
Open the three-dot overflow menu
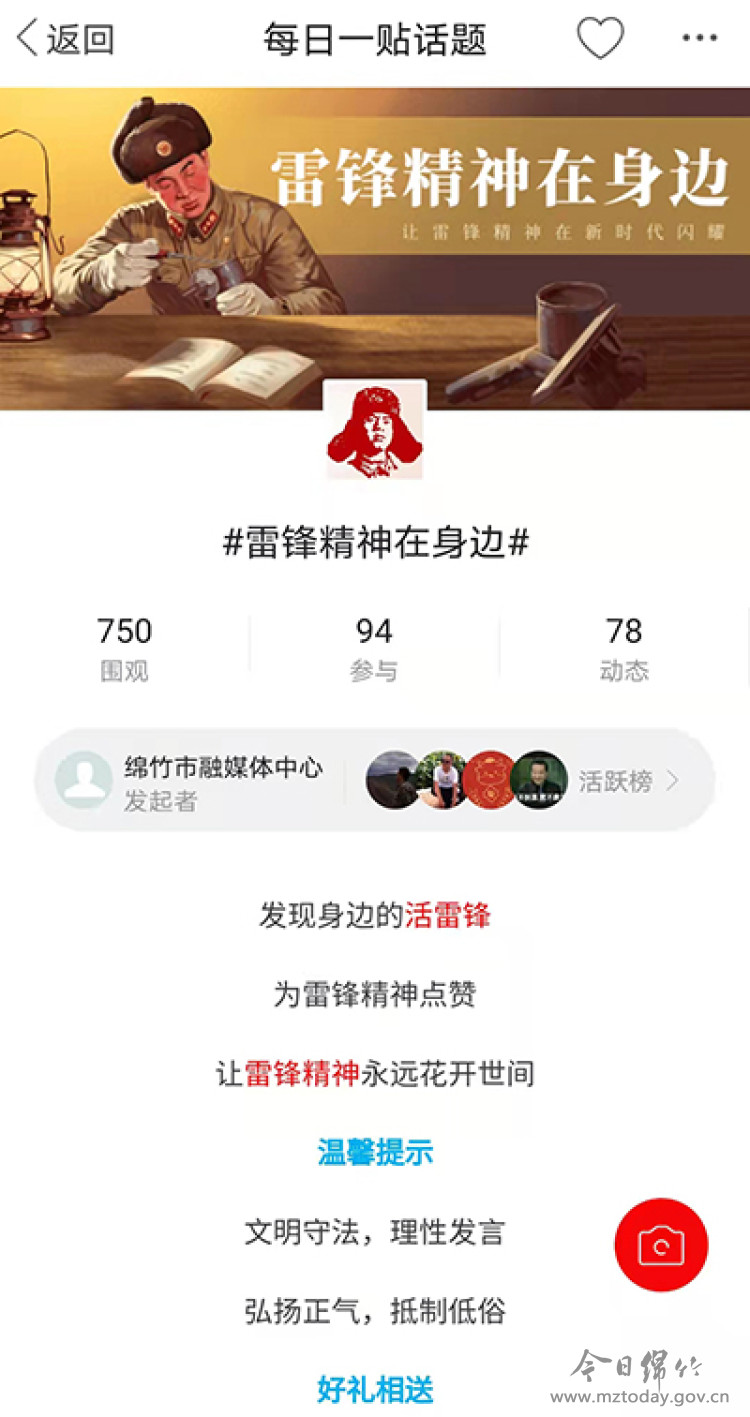pos(699,39)
